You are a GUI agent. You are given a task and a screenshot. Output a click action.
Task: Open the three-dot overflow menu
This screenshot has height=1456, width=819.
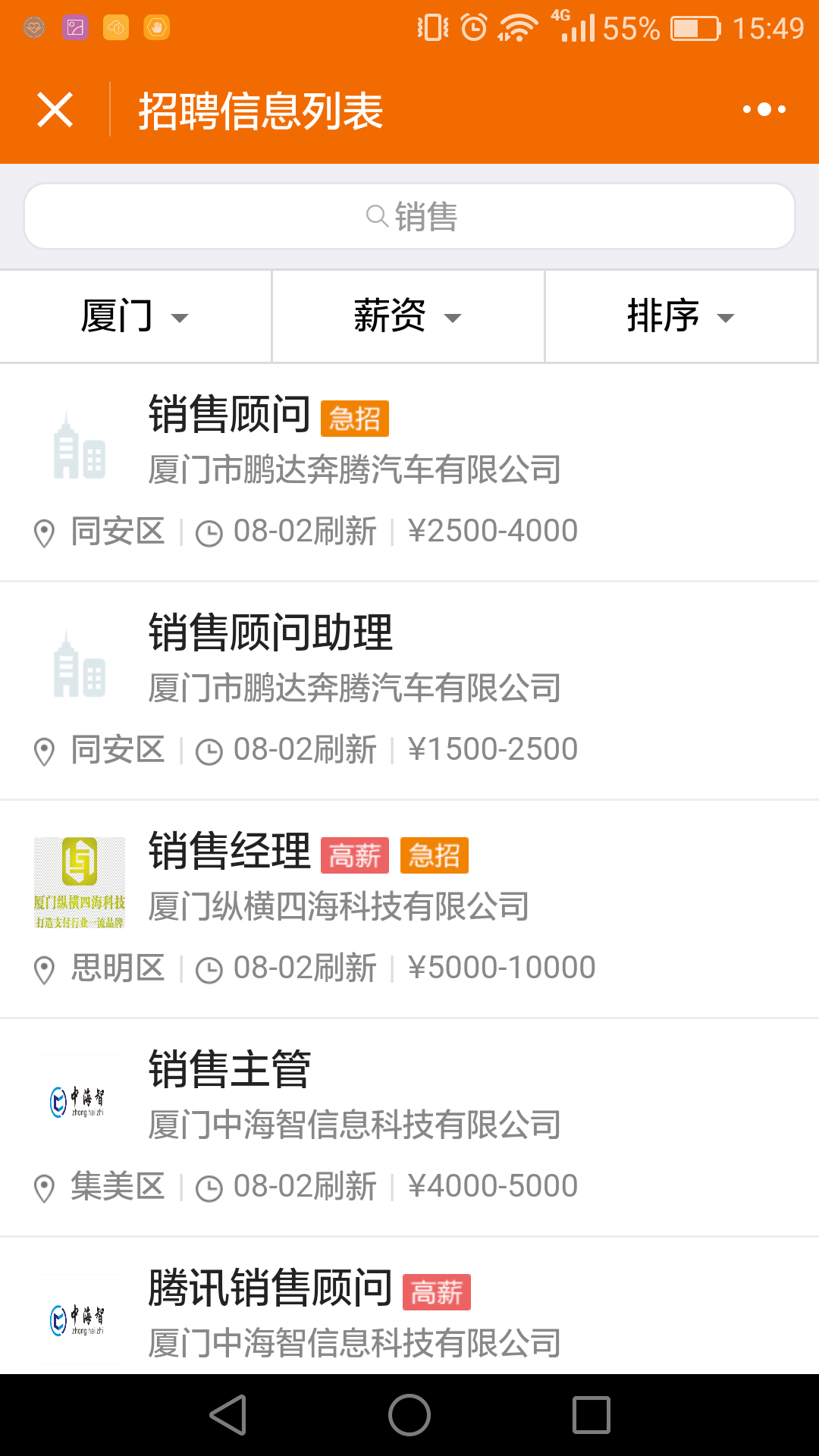pyautogui.click(x=764, y=110)
